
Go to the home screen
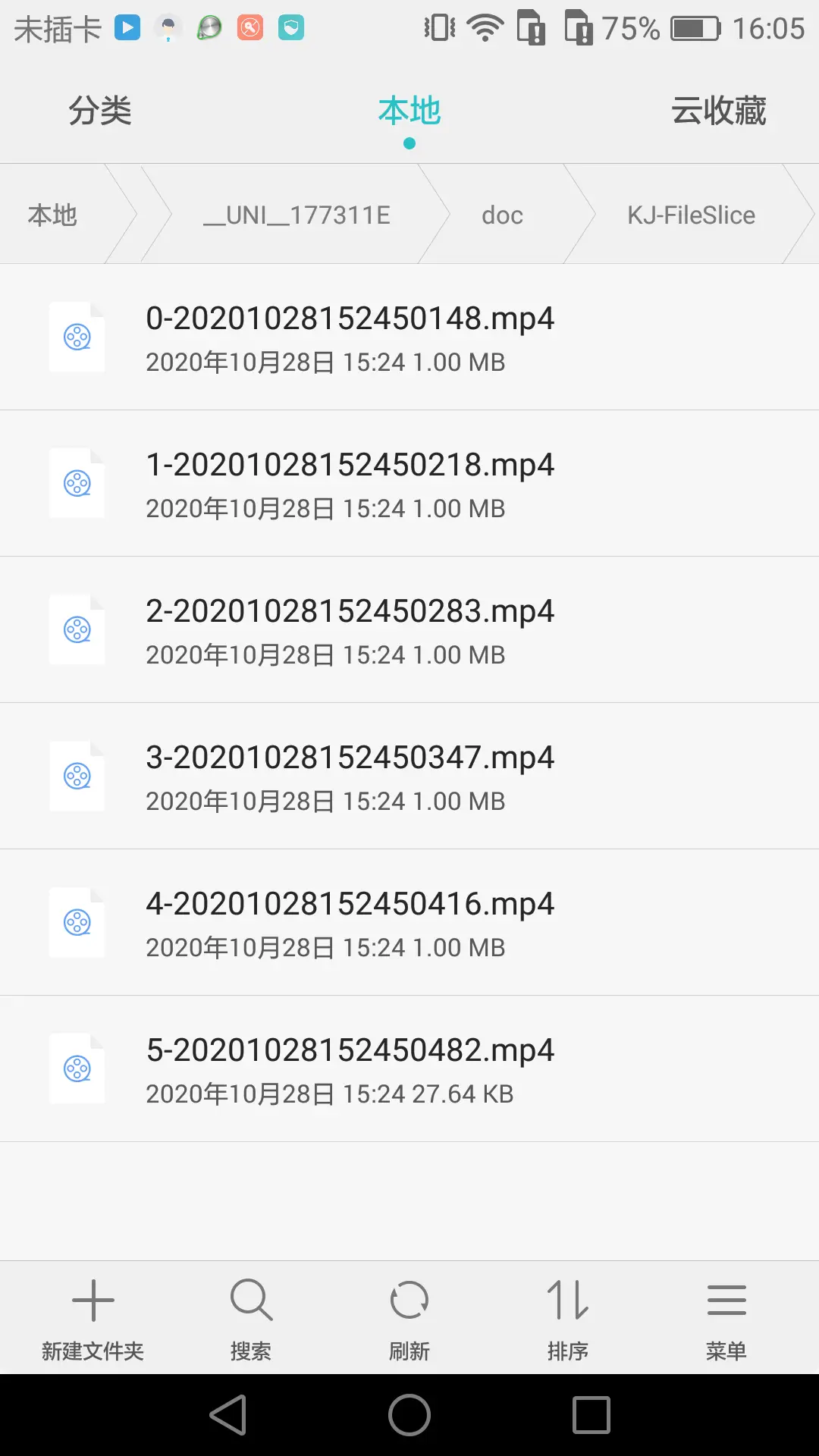click(x=409, y=1415)
